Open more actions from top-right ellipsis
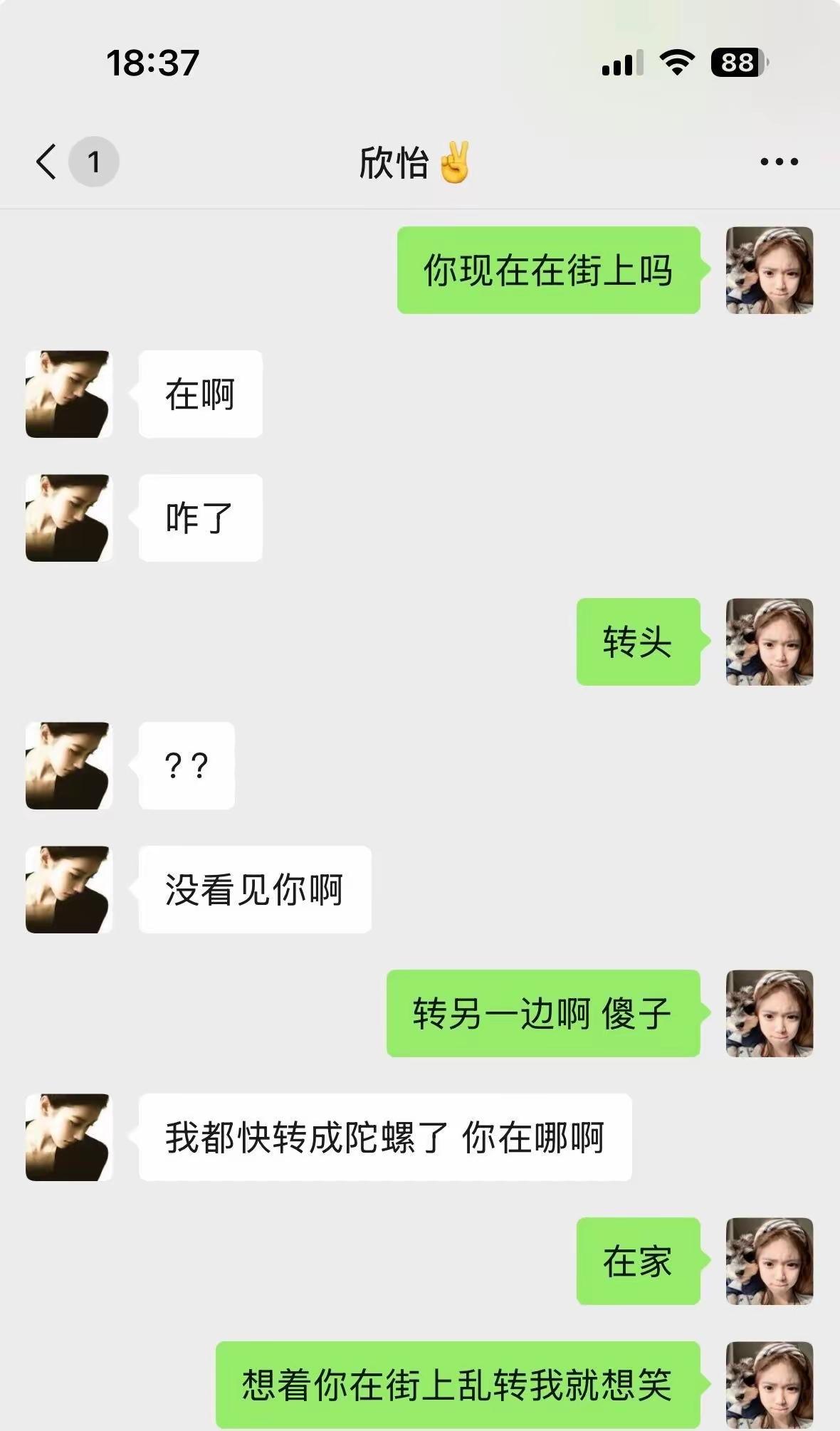The image size is (840, 1431). click(777, 162)
